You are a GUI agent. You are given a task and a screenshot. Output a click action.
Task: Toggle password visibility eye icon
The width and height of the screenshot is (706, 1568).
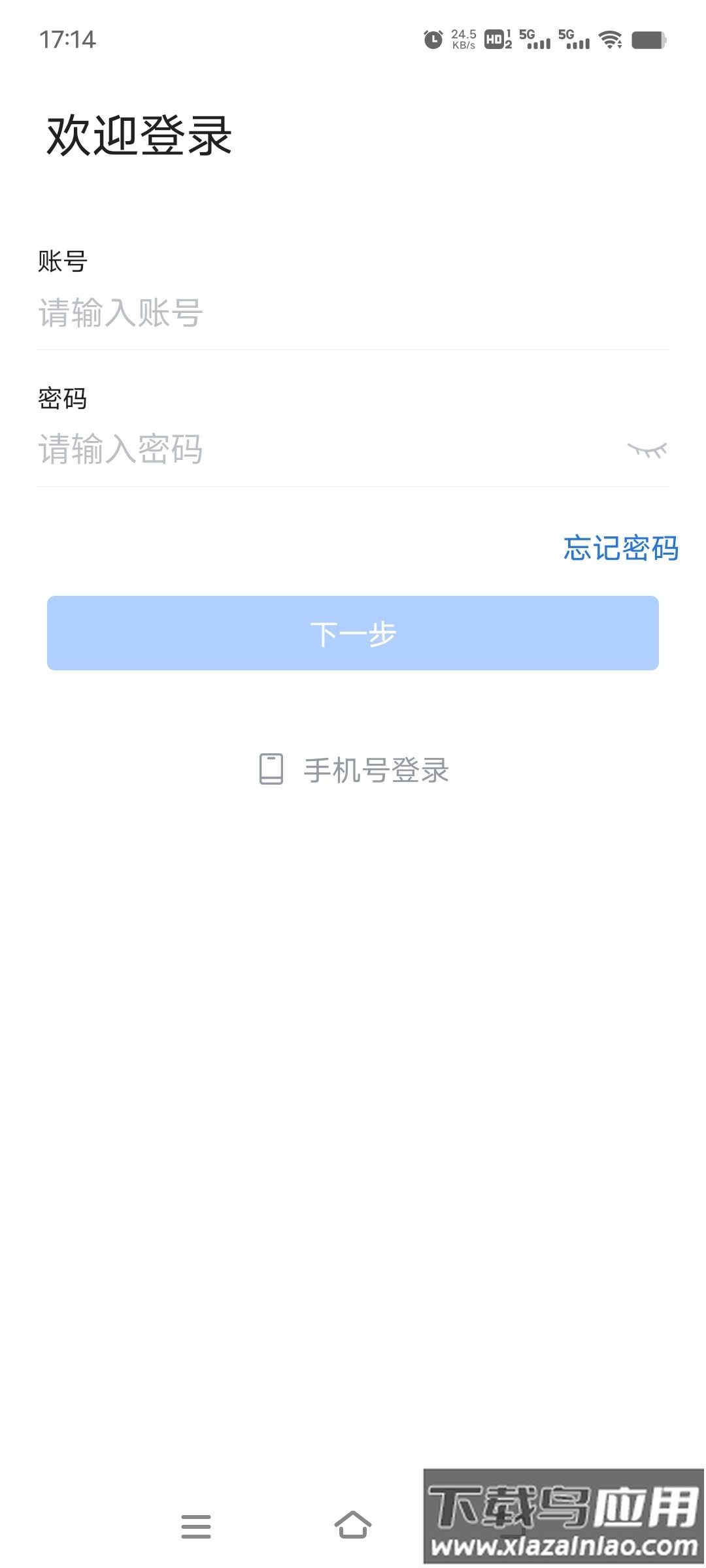pyautogui.click(x=647, y=450)
